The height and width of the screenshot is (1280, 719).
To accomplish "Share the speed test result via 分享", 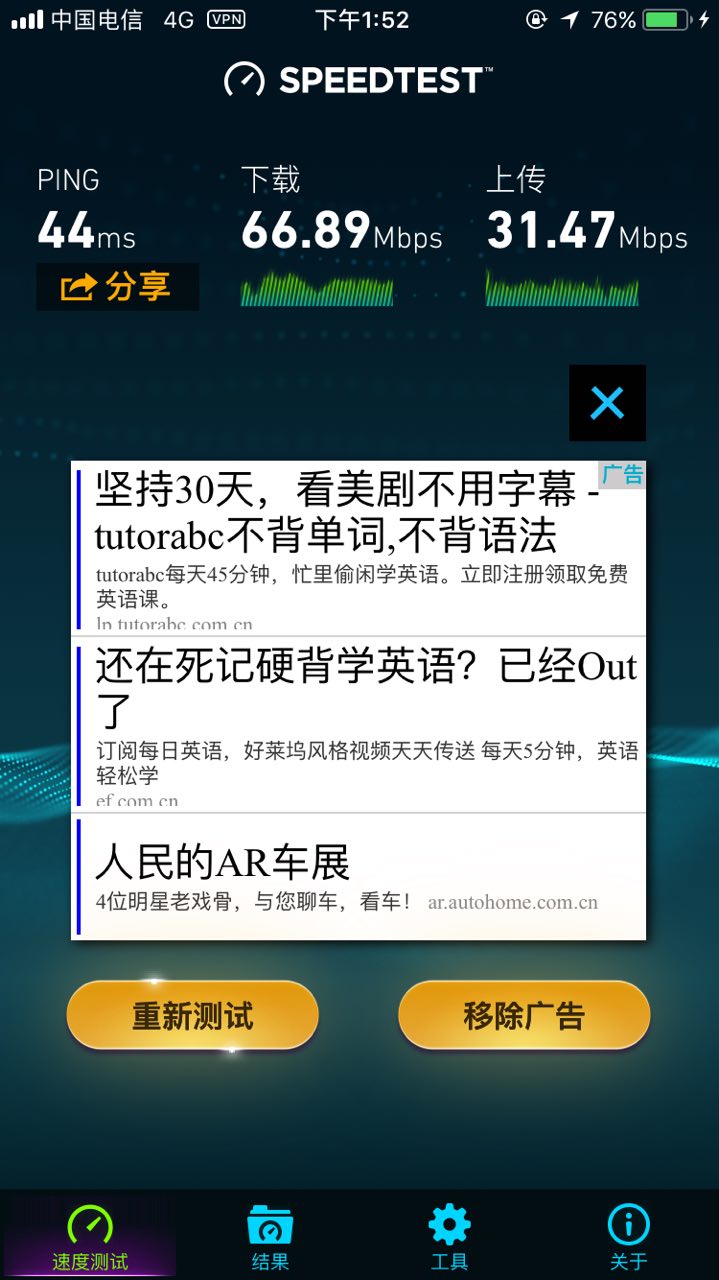I will point(117,287).
